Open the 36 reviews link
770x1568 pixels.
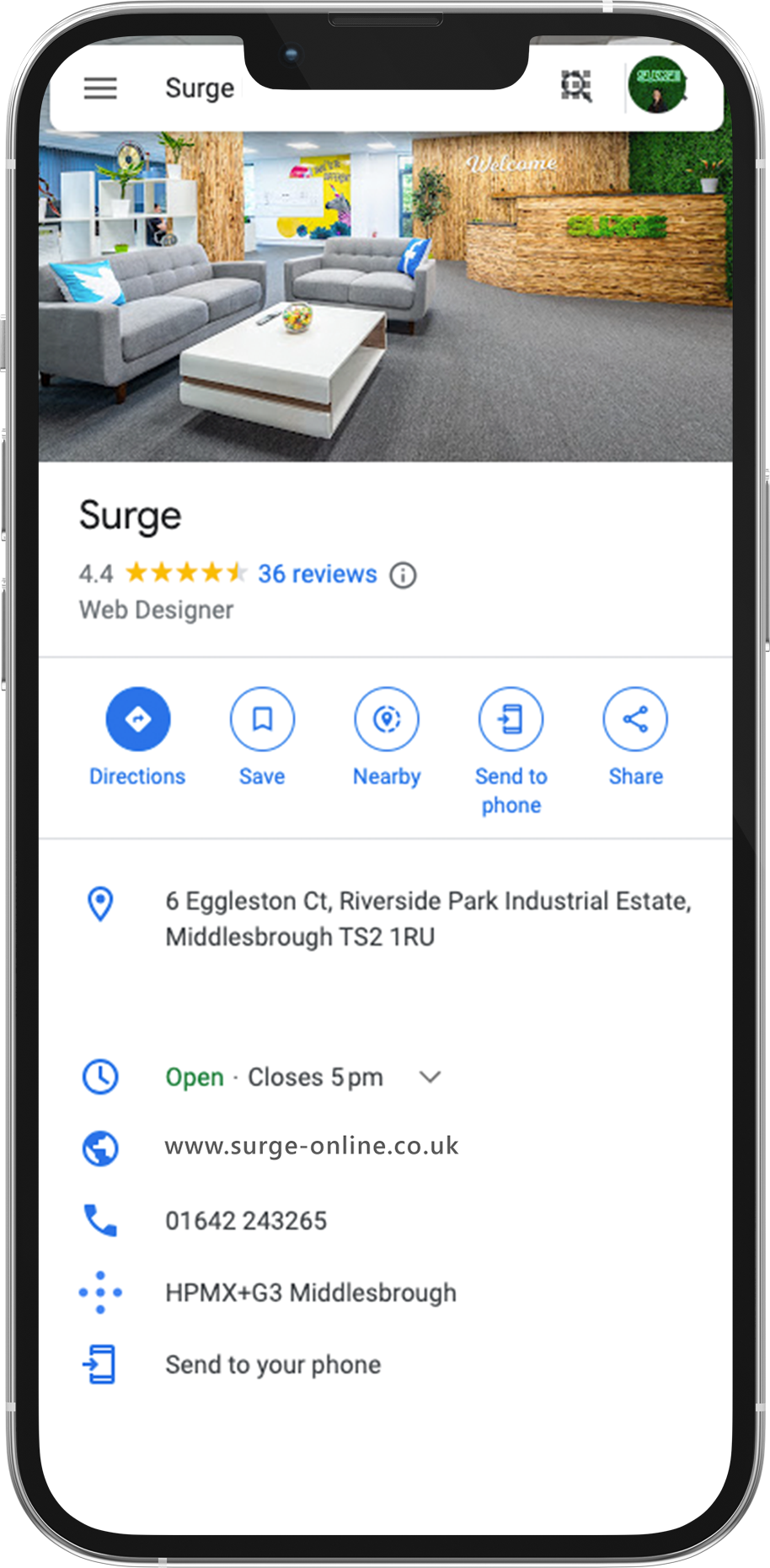pyautogui.click(x=317, y=573)
